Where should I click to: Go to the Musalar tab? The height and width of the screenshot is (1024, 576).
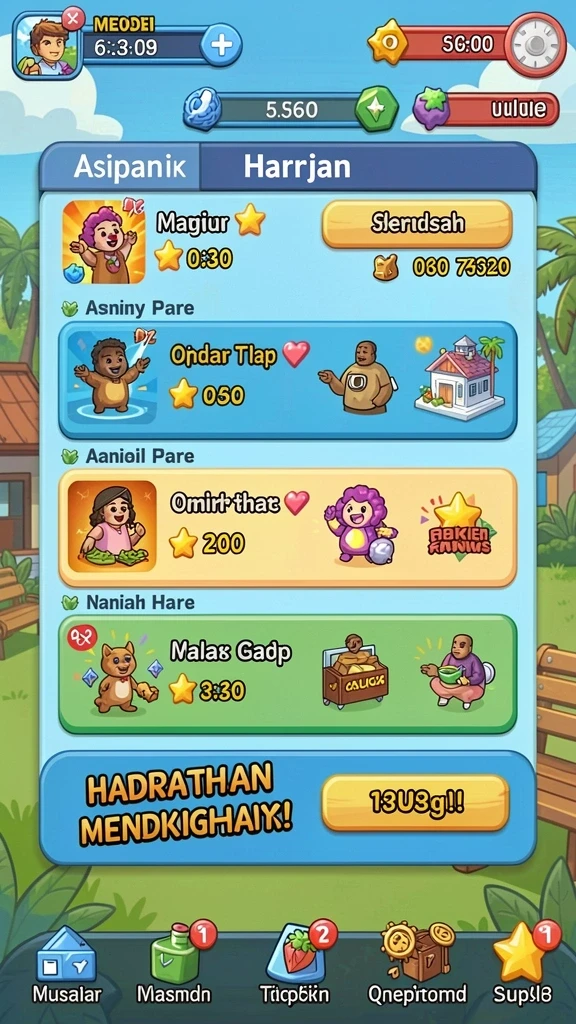coord(67,965)
